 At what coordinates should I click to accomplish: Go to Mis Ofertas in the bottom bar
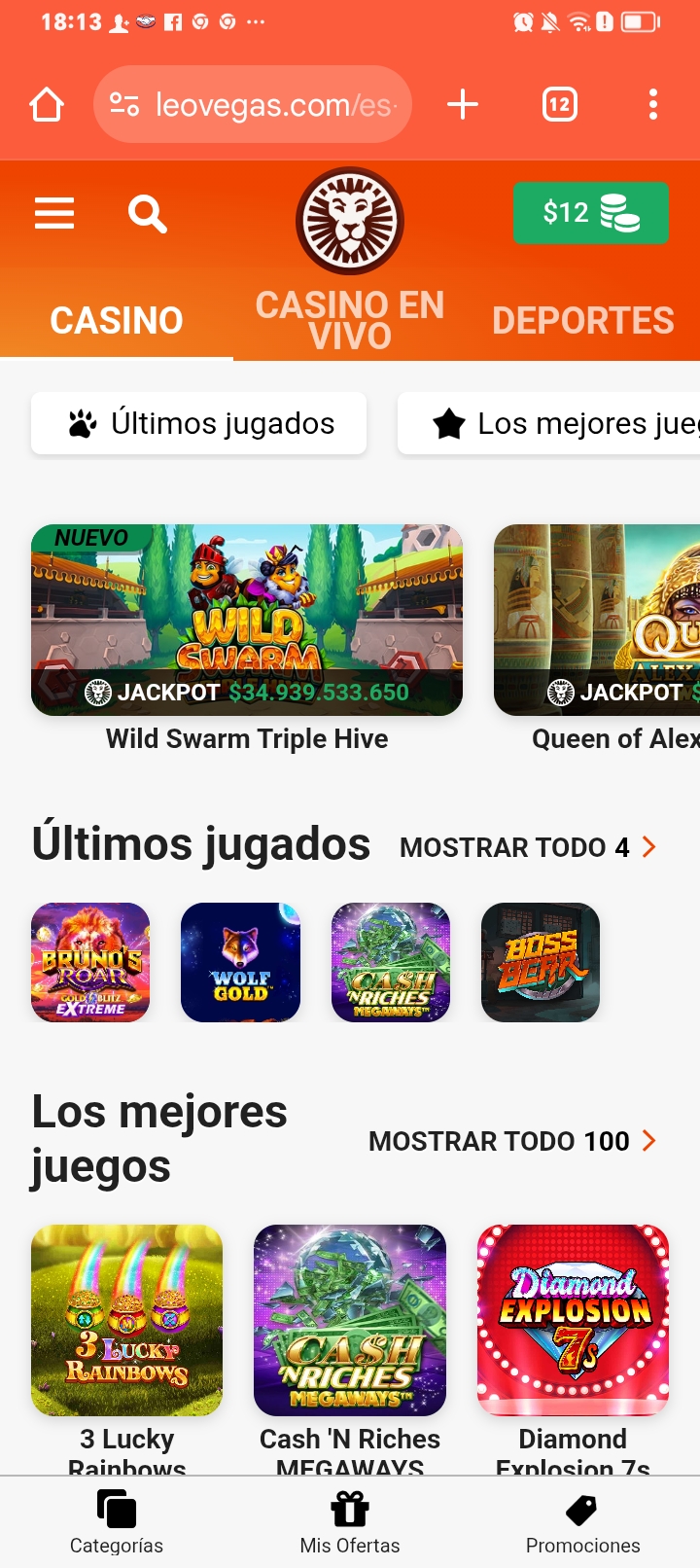350,1522
